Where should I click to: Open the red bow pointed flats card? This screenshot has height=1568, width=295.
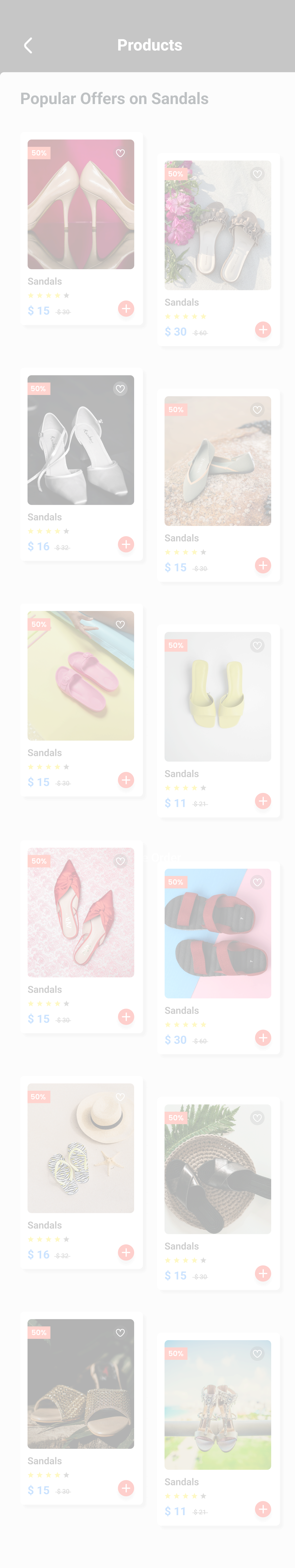[80, 912]
